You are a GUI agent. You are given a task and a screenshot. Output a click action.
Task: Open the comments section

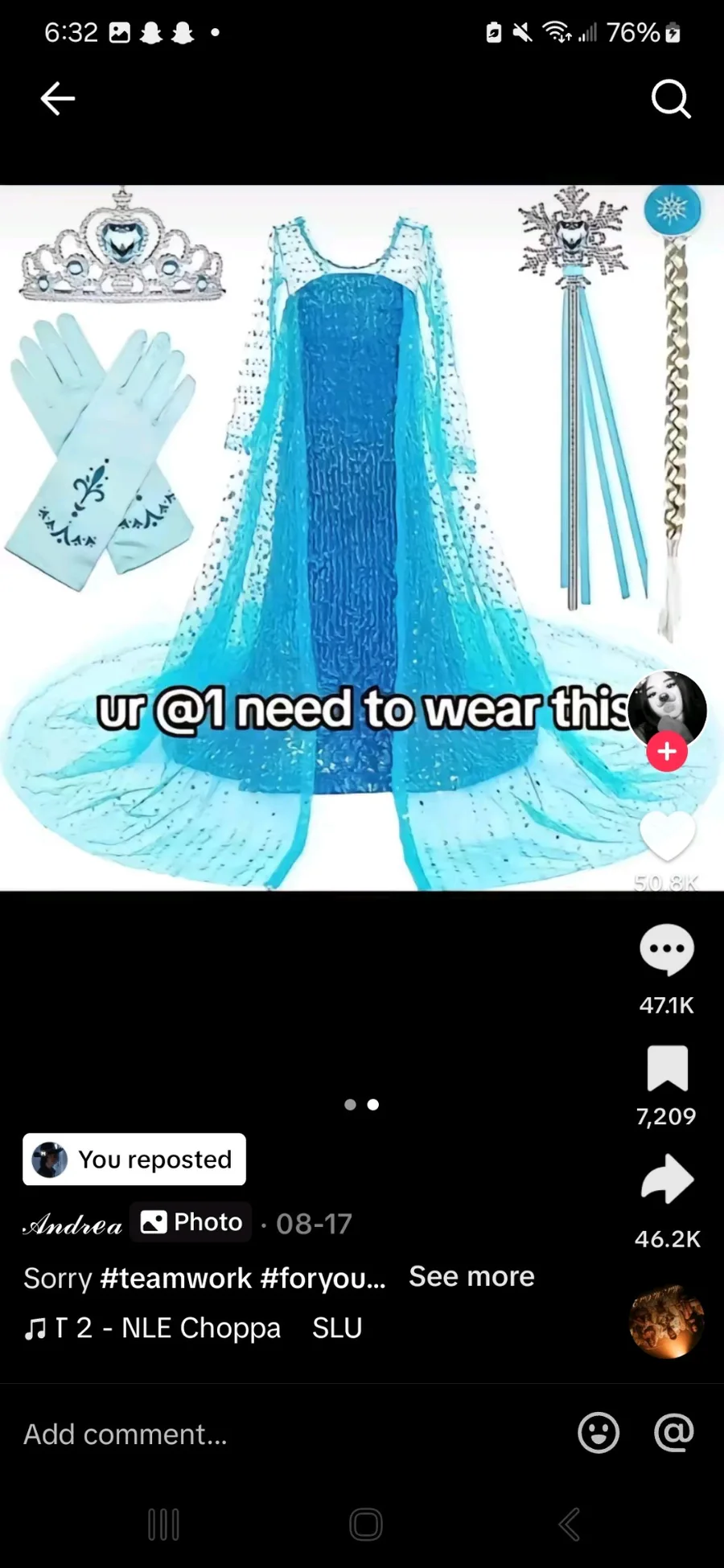667,950
